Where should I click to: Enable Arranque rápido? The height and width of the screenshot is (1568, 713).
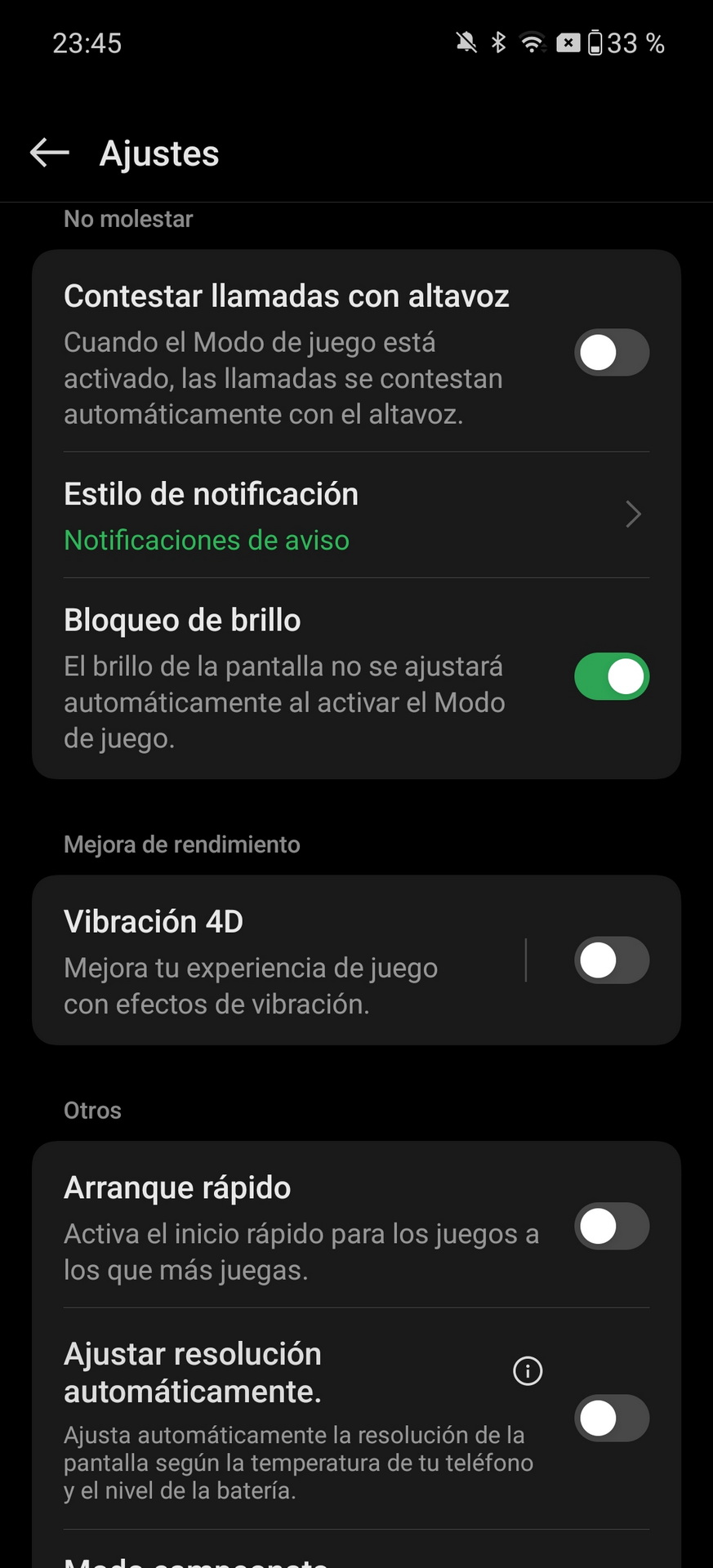tap(612, 1227)
